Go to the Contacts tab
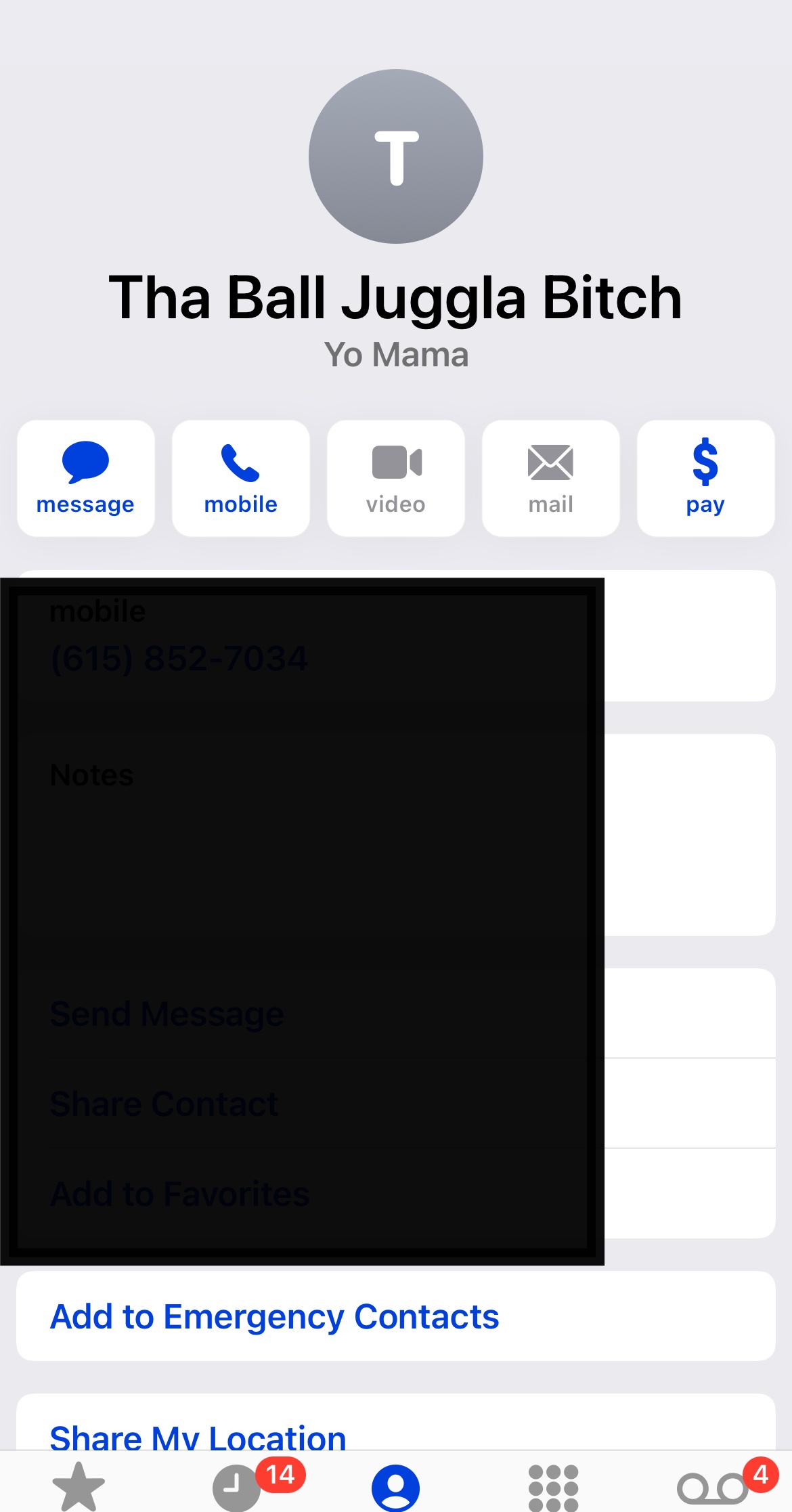The height and width of the screenshot is (1512, 792). point(395,1486)
